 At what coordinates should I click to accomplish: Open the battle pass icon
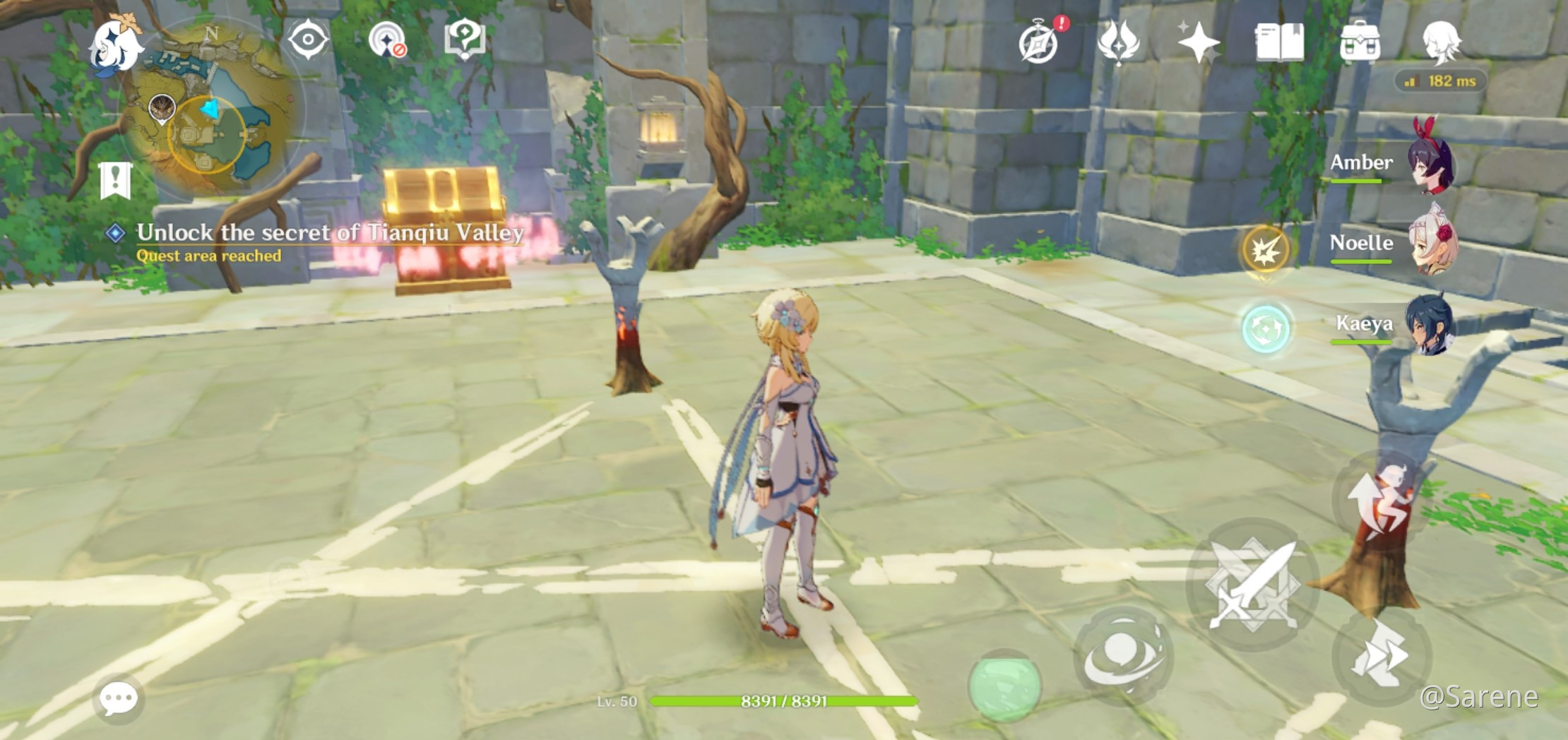pos(1119,42)
